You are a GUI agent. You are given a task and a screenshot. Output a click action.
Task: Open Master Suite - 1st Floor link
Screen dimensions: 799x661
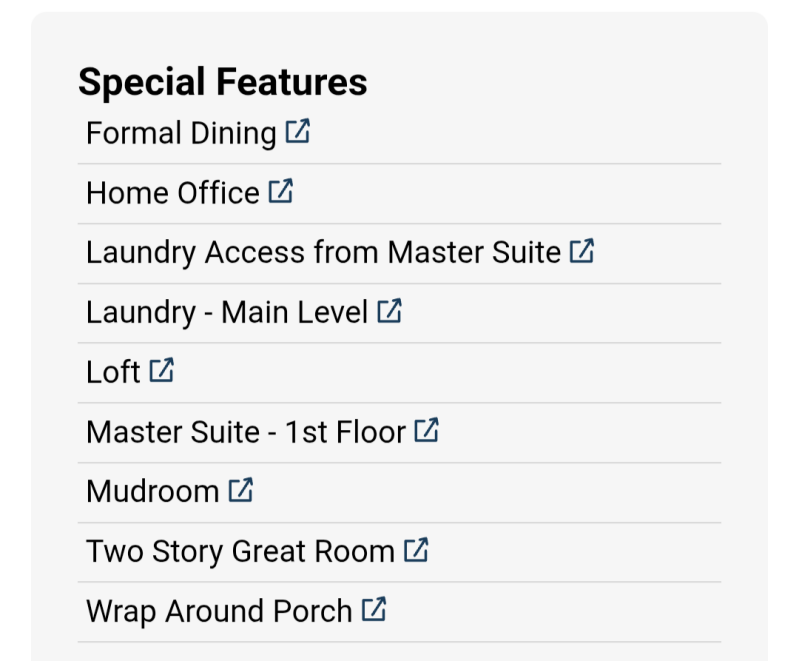click(261, 432)
